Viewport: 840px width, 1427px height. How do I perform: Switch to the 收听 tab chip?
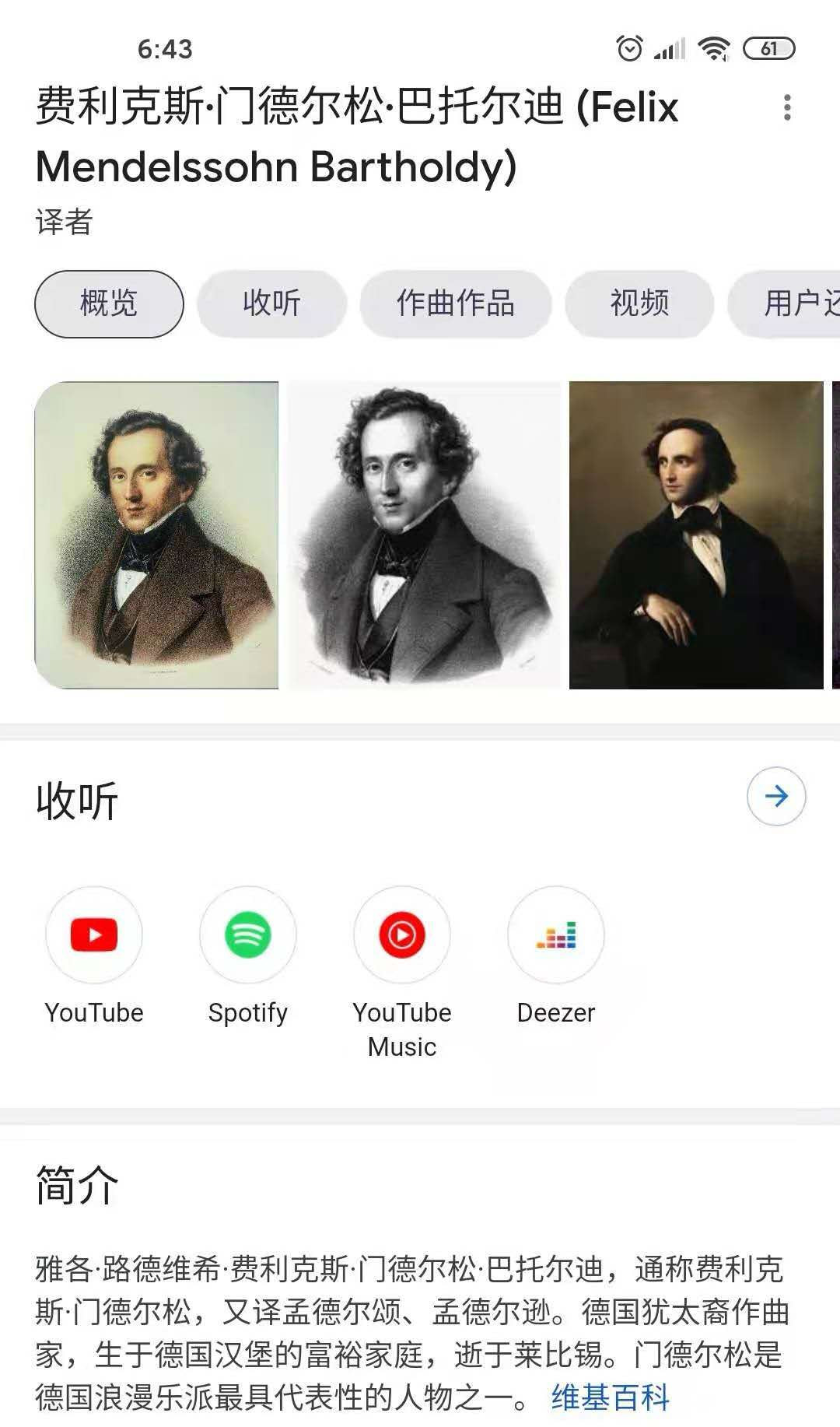click(x=271, y=303)
